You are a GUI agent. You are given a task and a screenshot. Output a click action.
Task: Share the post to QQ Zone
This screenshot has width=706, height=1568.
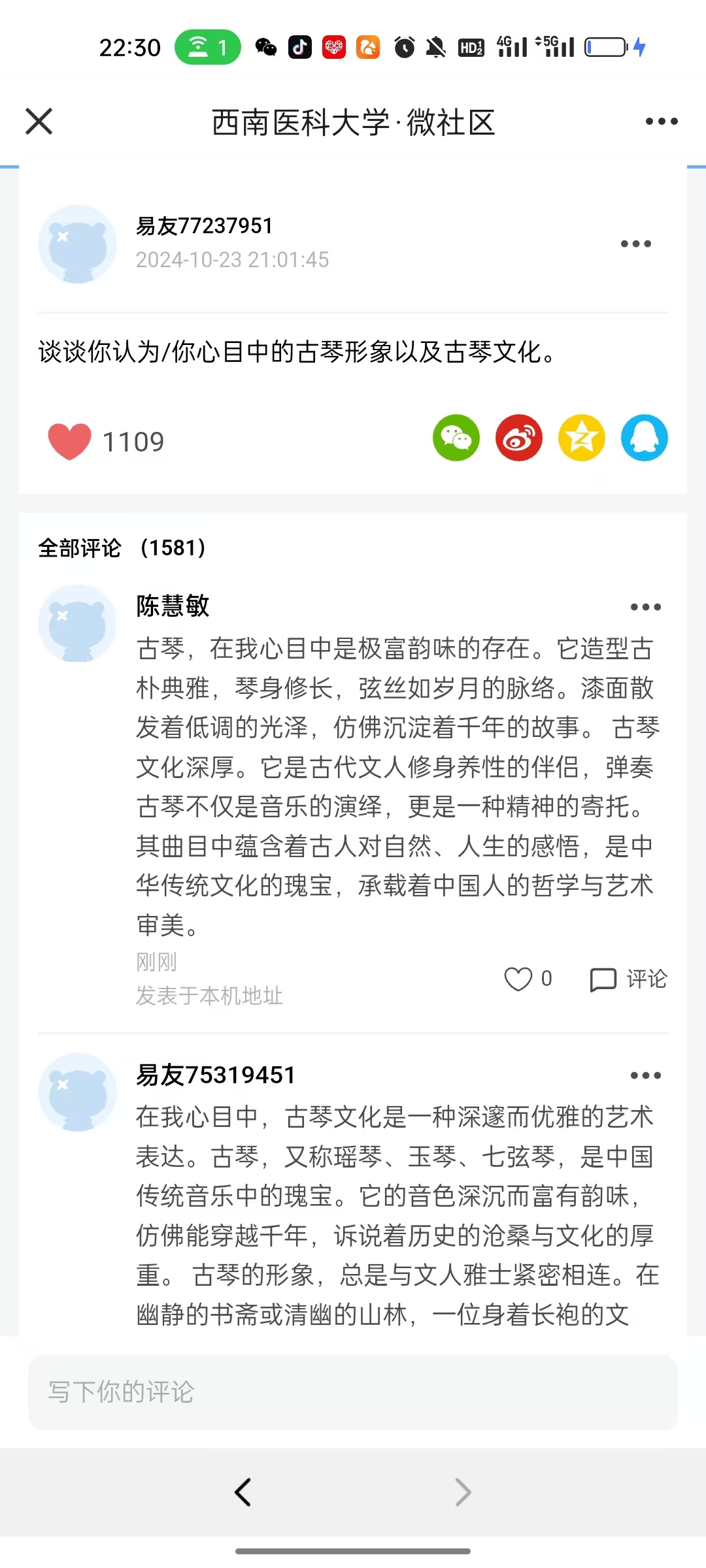[581, 438]
